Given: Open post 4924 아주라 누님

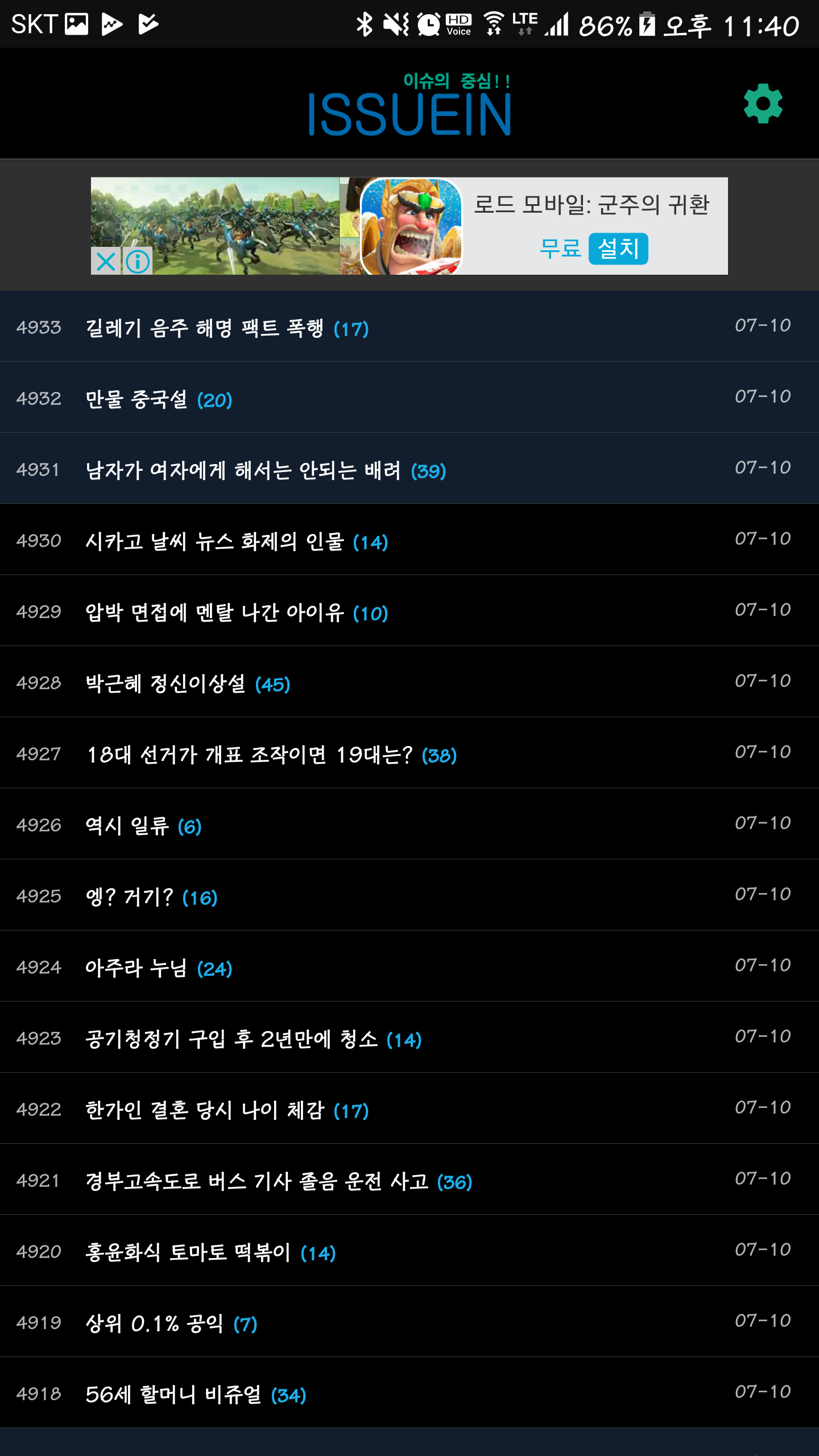Looking at the screenshot, I should point(409,966).
